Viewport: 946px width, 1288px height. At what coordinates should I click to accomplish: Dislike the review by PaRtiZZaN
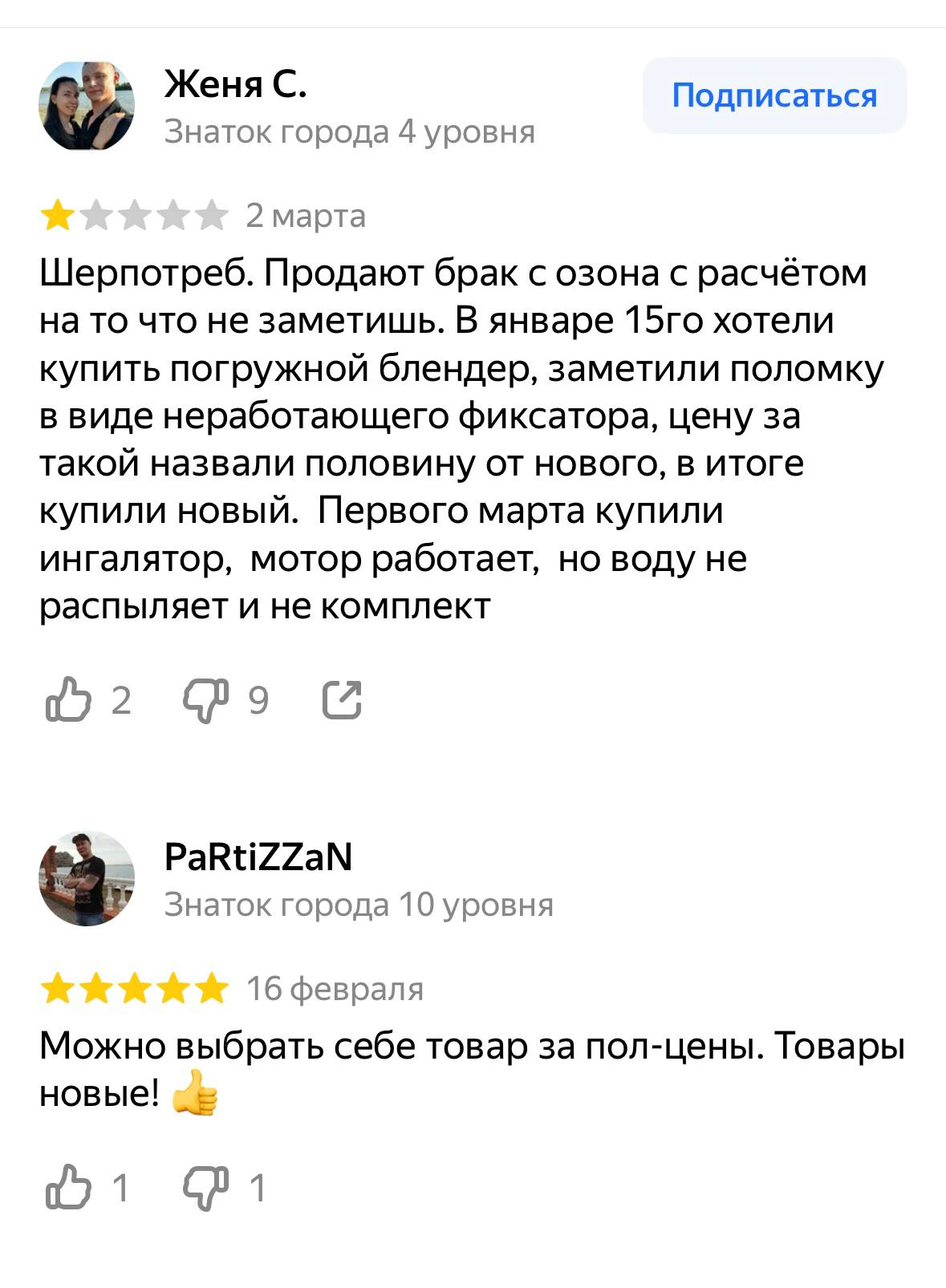point(206,1187)
